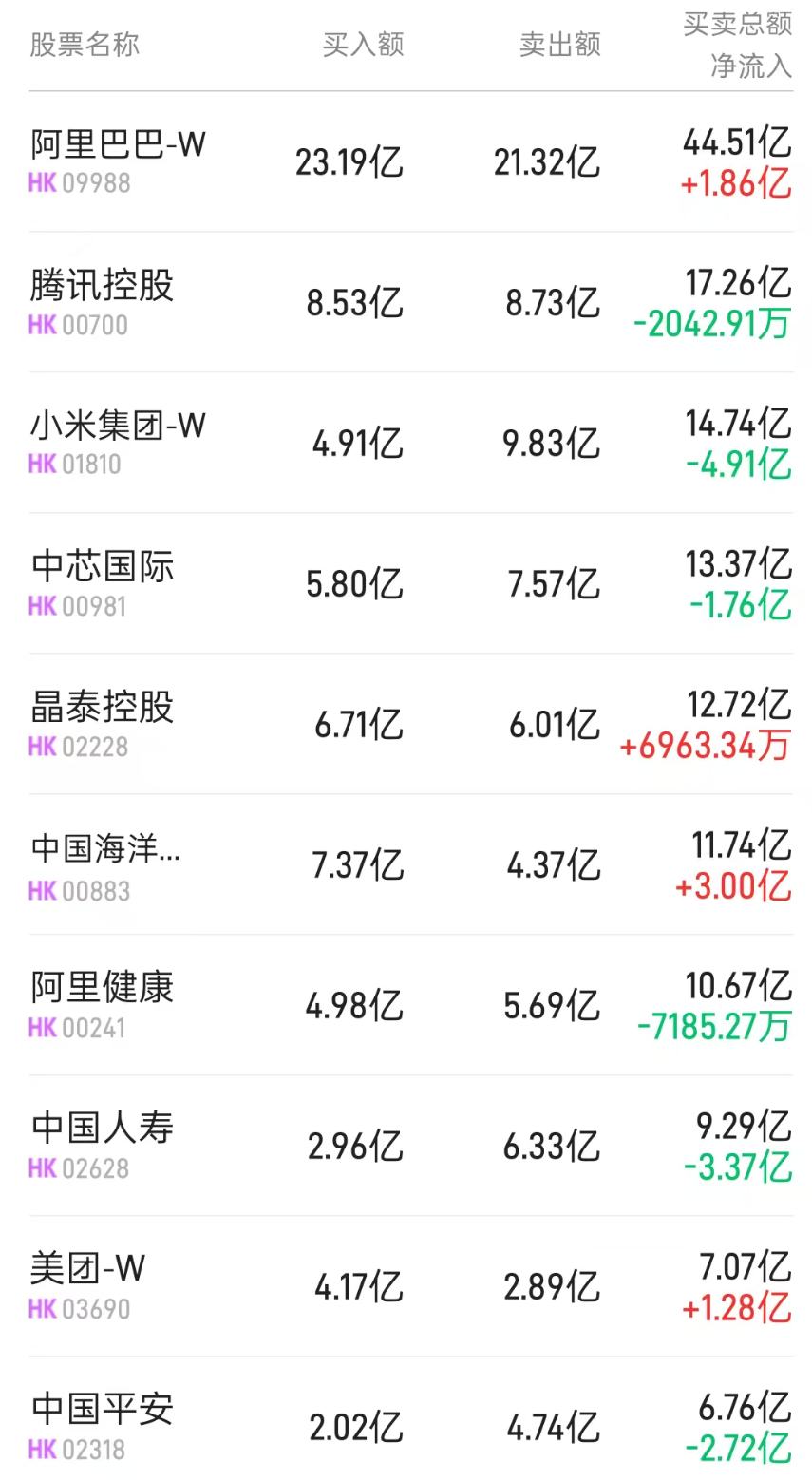
Task: Open the 美团-W stock page
Action: click(85, 1269)
